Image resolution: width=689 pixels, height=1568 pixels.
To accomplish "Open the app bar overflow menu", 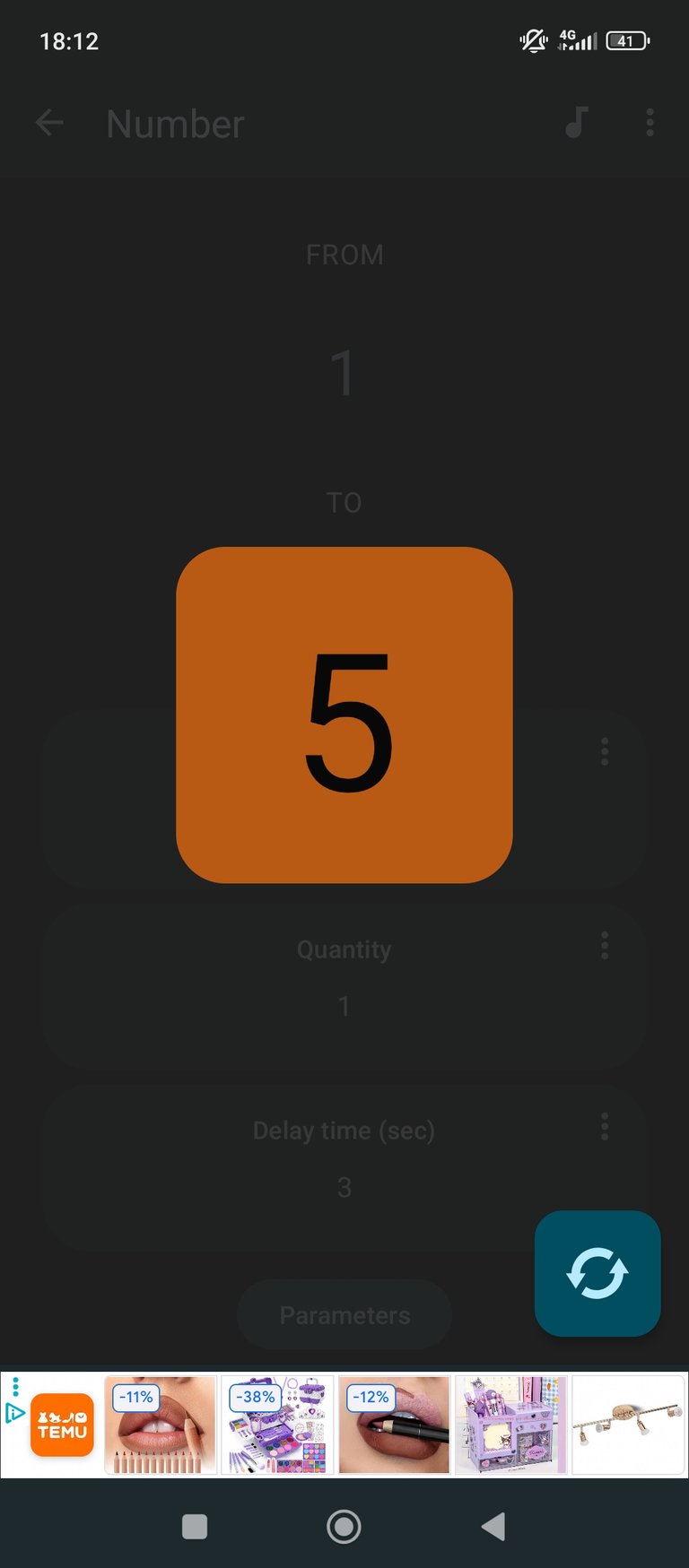I will coord(650,123).
